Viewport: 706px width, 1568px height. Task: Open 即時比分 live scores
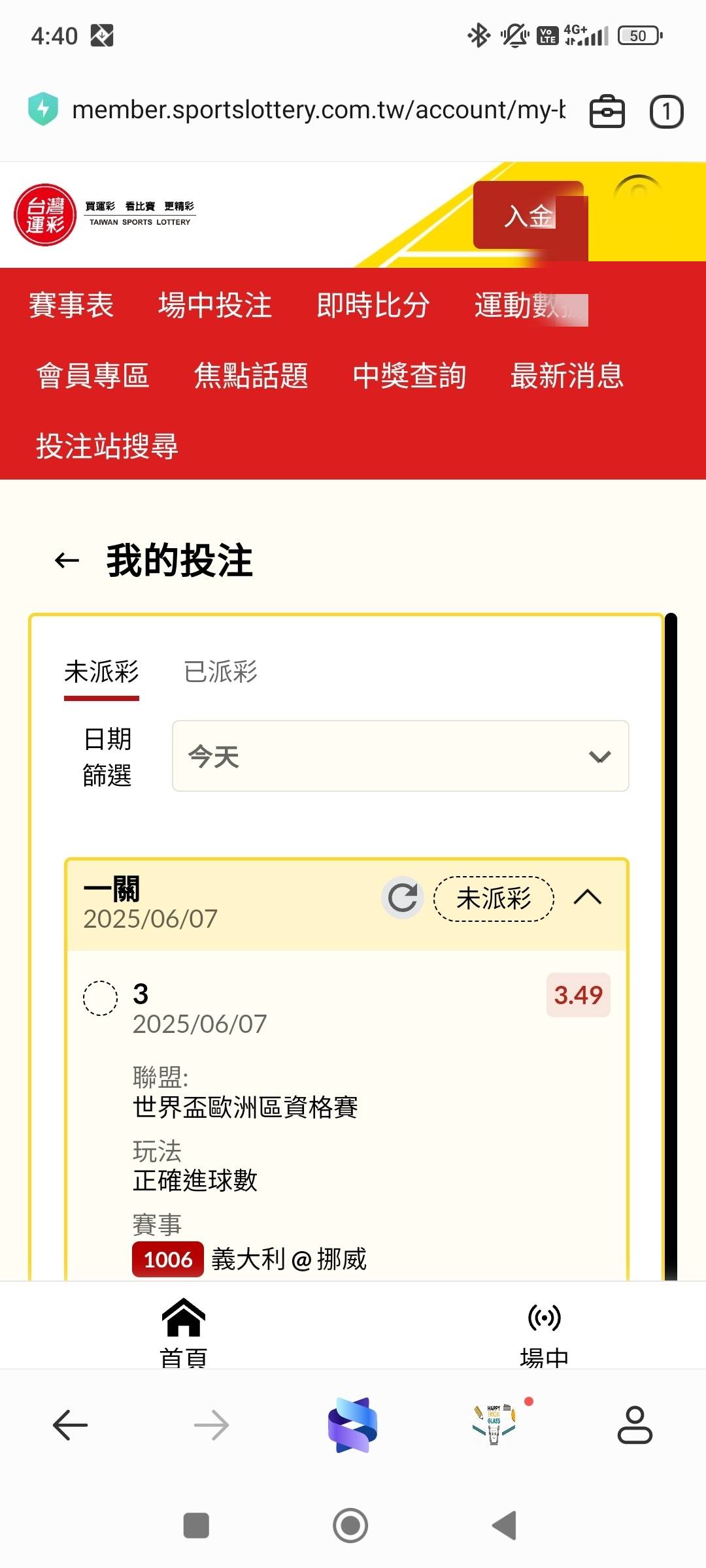tap(373, 305)
